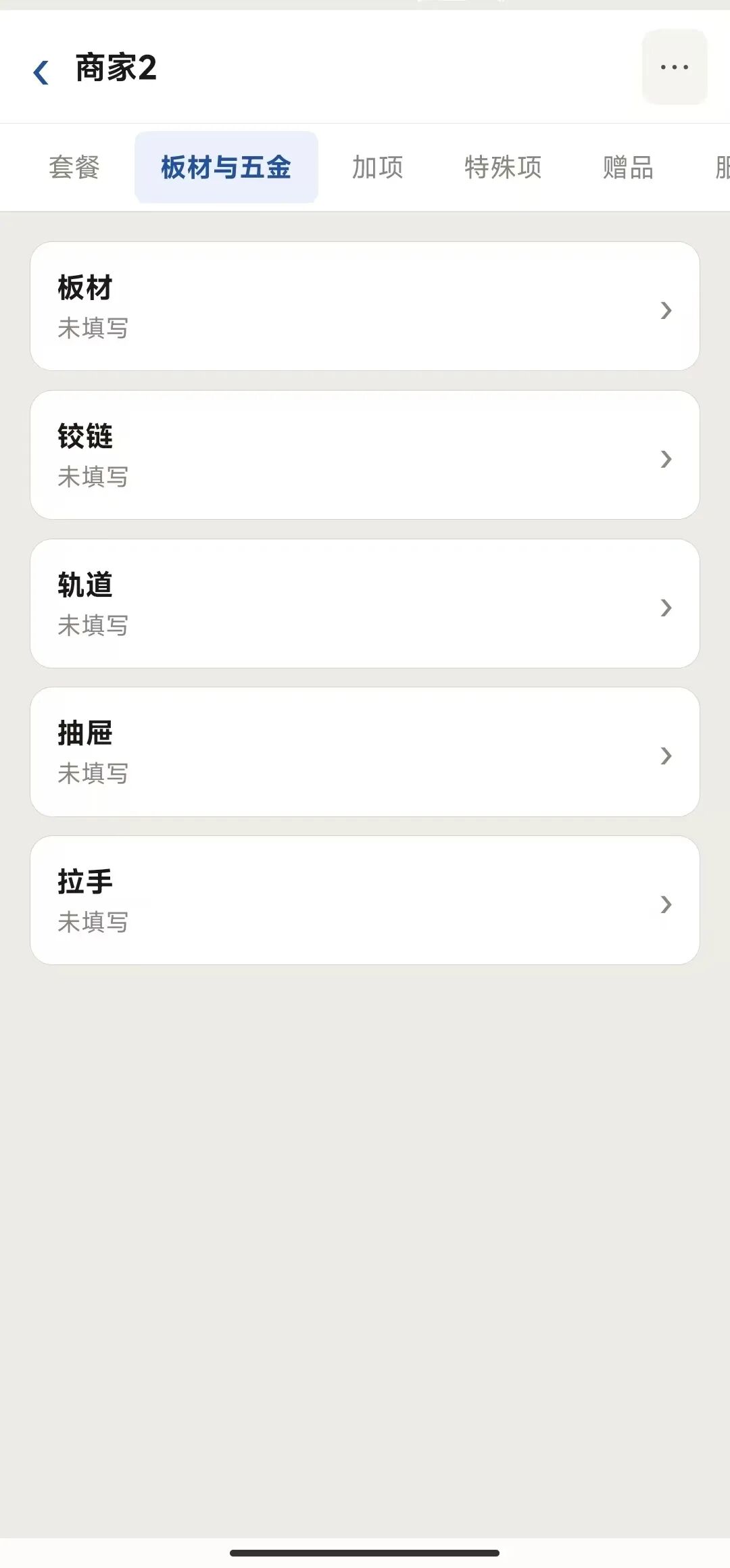Image resolution: width=730 pixels, height=1568 pixels.
Task: Expand the 铰链 section chevron
Action: (x=666, y=460)
